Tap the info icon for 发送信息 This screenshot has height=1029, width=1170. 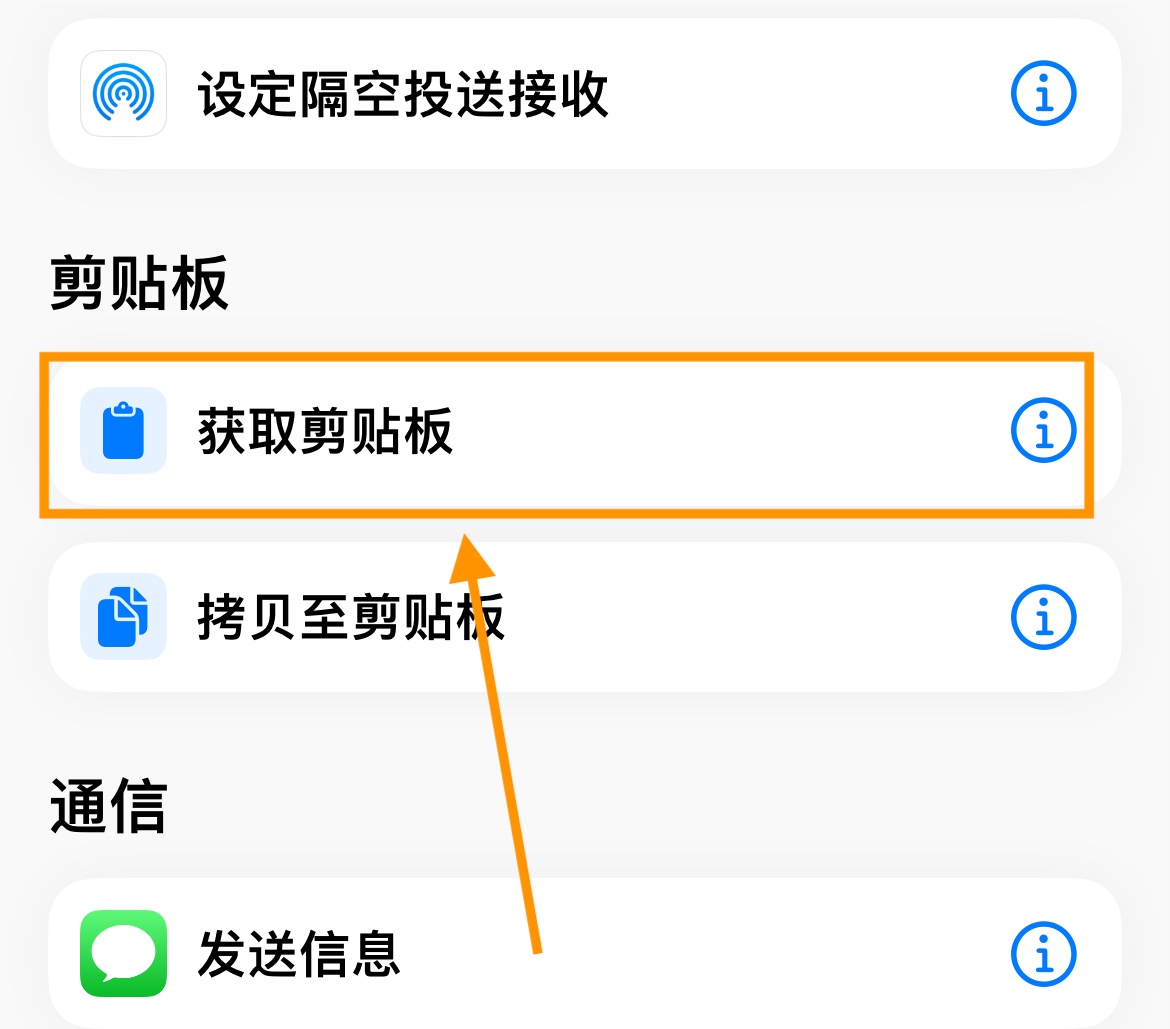(1043, 953)
